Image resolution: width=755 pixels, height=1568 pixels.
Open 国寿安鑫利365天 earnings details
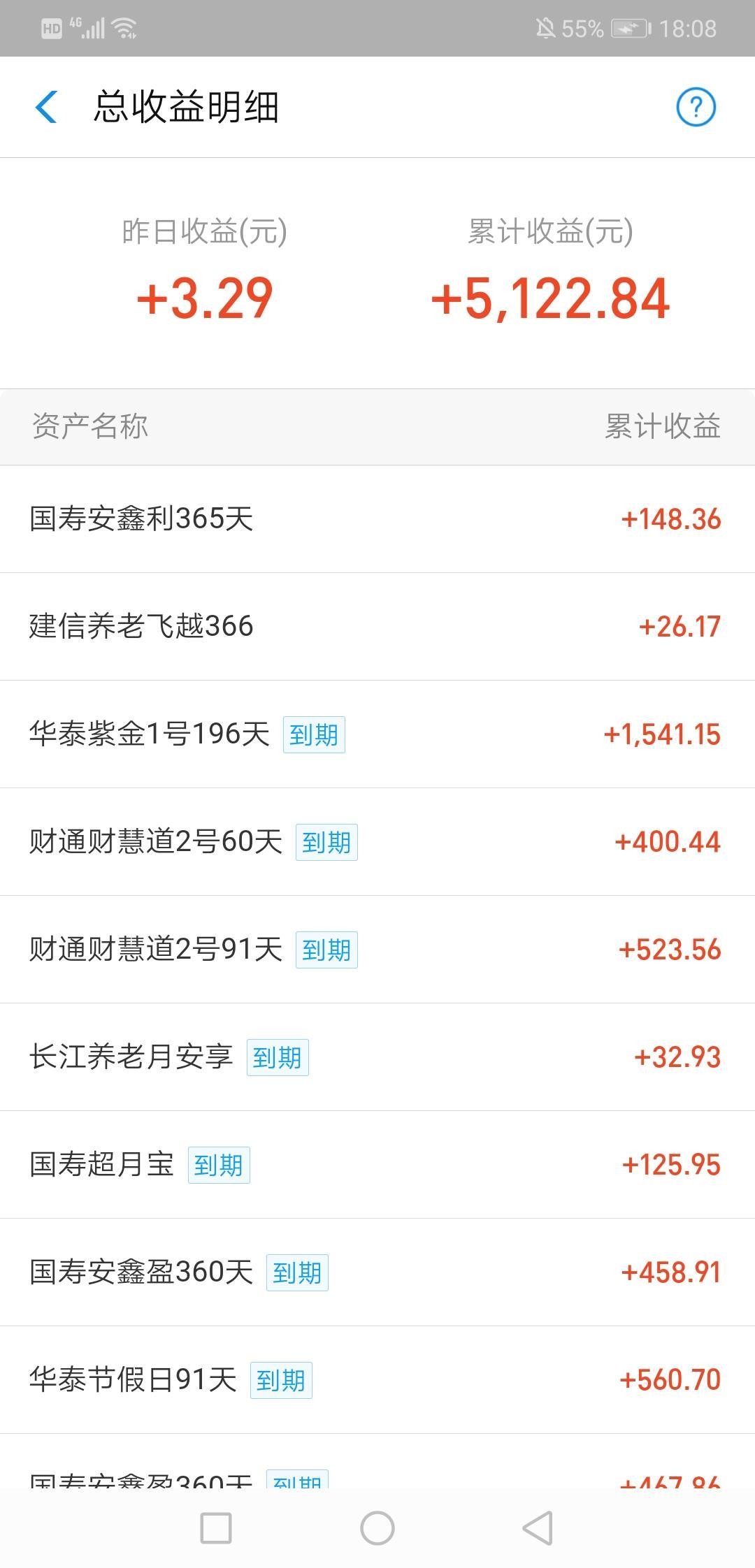377,519
